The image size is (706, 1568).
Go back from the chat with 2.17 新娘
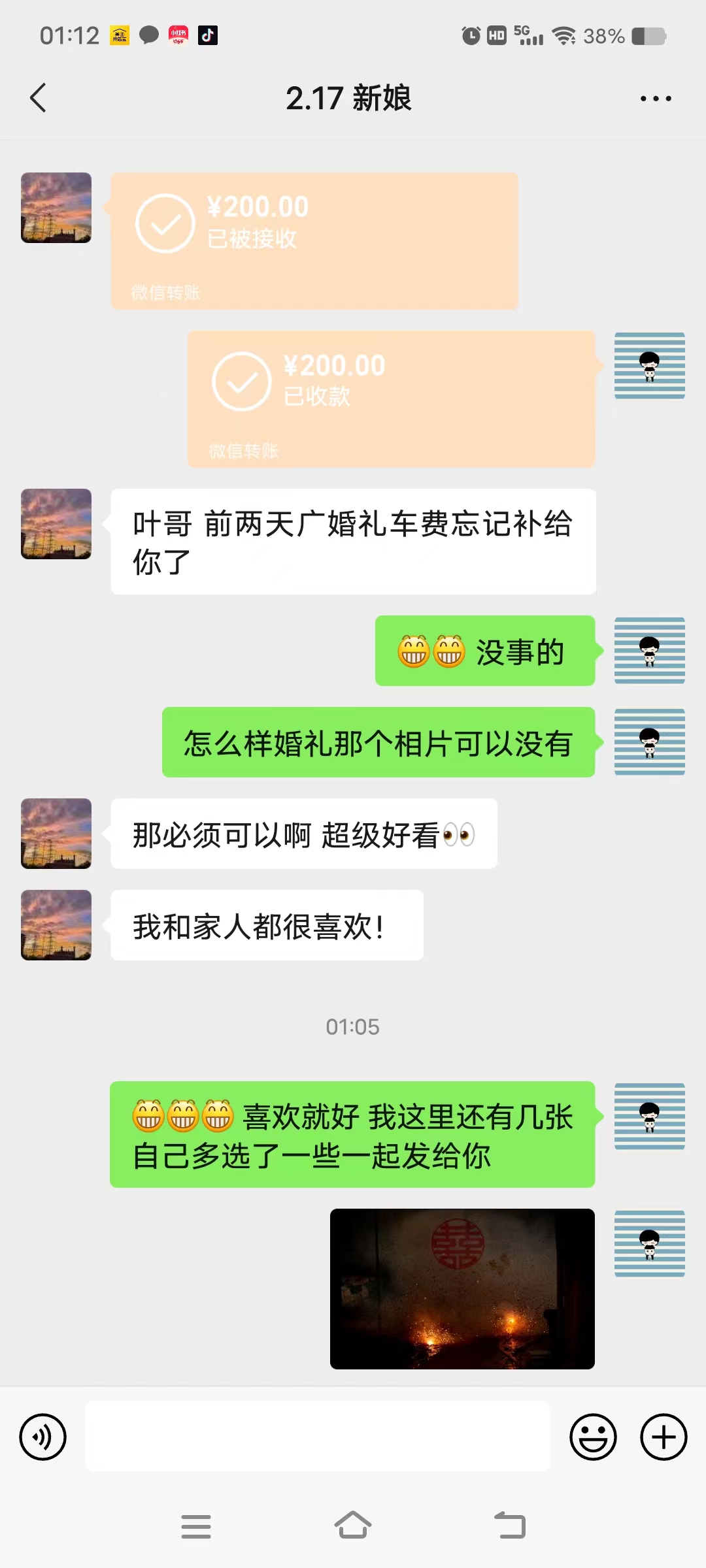[x=39, y=98]
